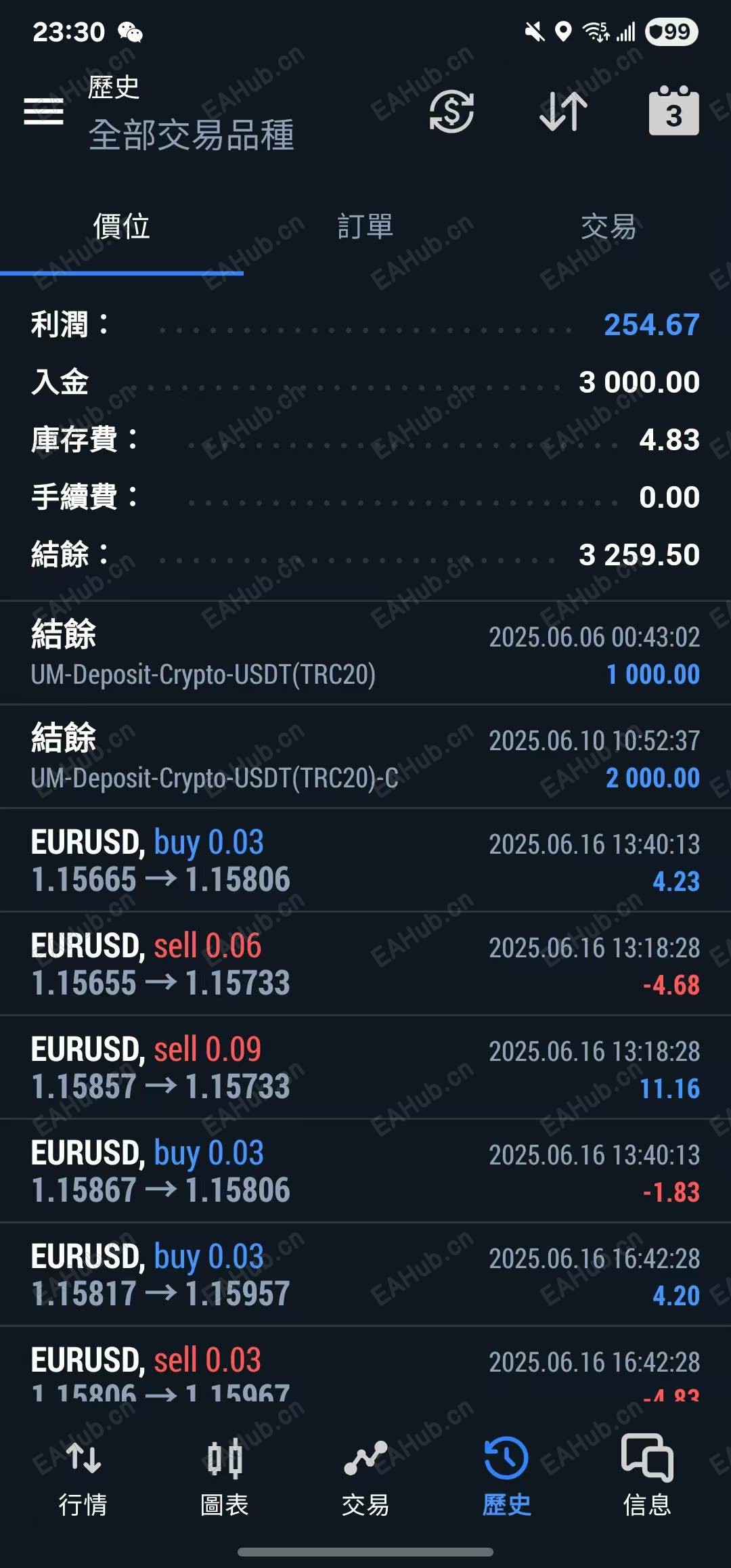Select the 價位 tab
This screenshot has width=731, height=1568.
[x=122, y=227]
